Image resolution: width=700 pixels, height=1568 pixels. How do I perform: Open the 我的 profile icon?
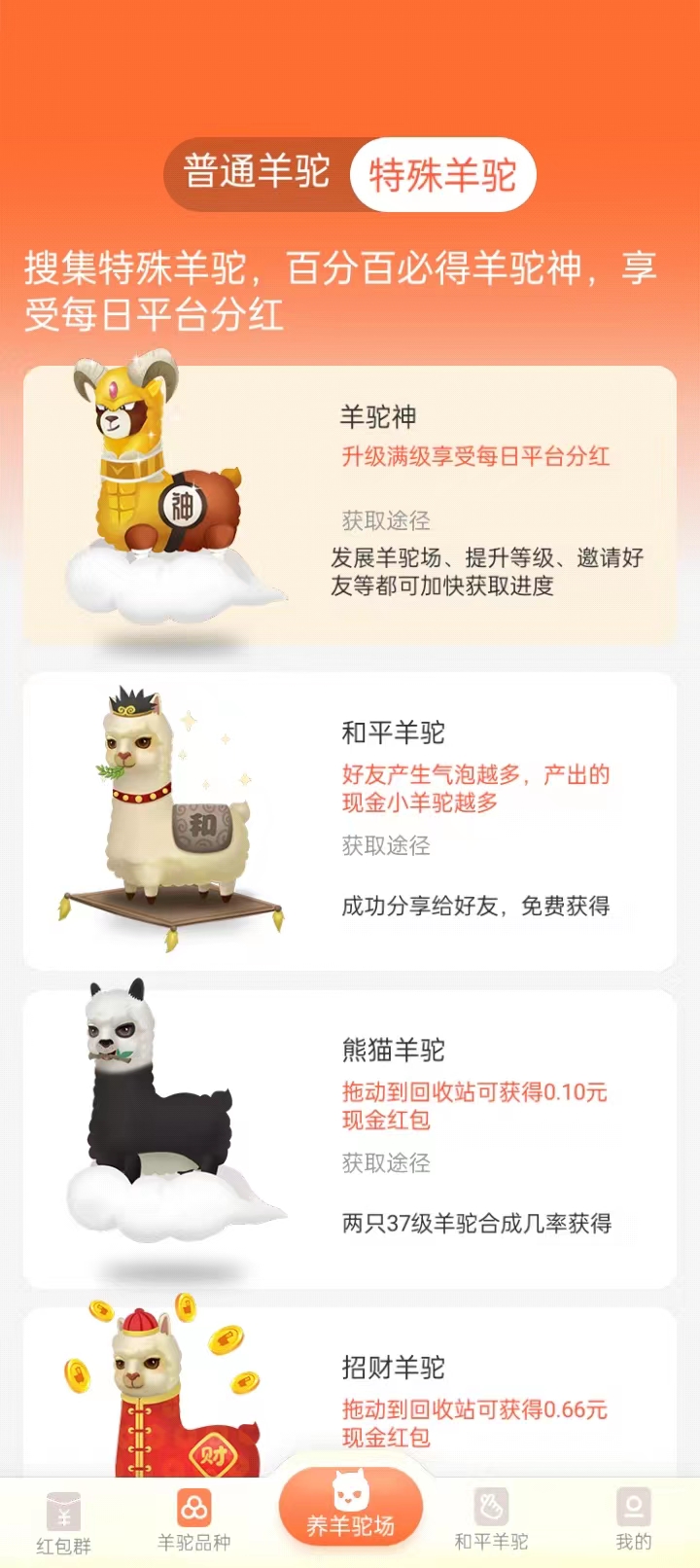[x=634, y=1505]
